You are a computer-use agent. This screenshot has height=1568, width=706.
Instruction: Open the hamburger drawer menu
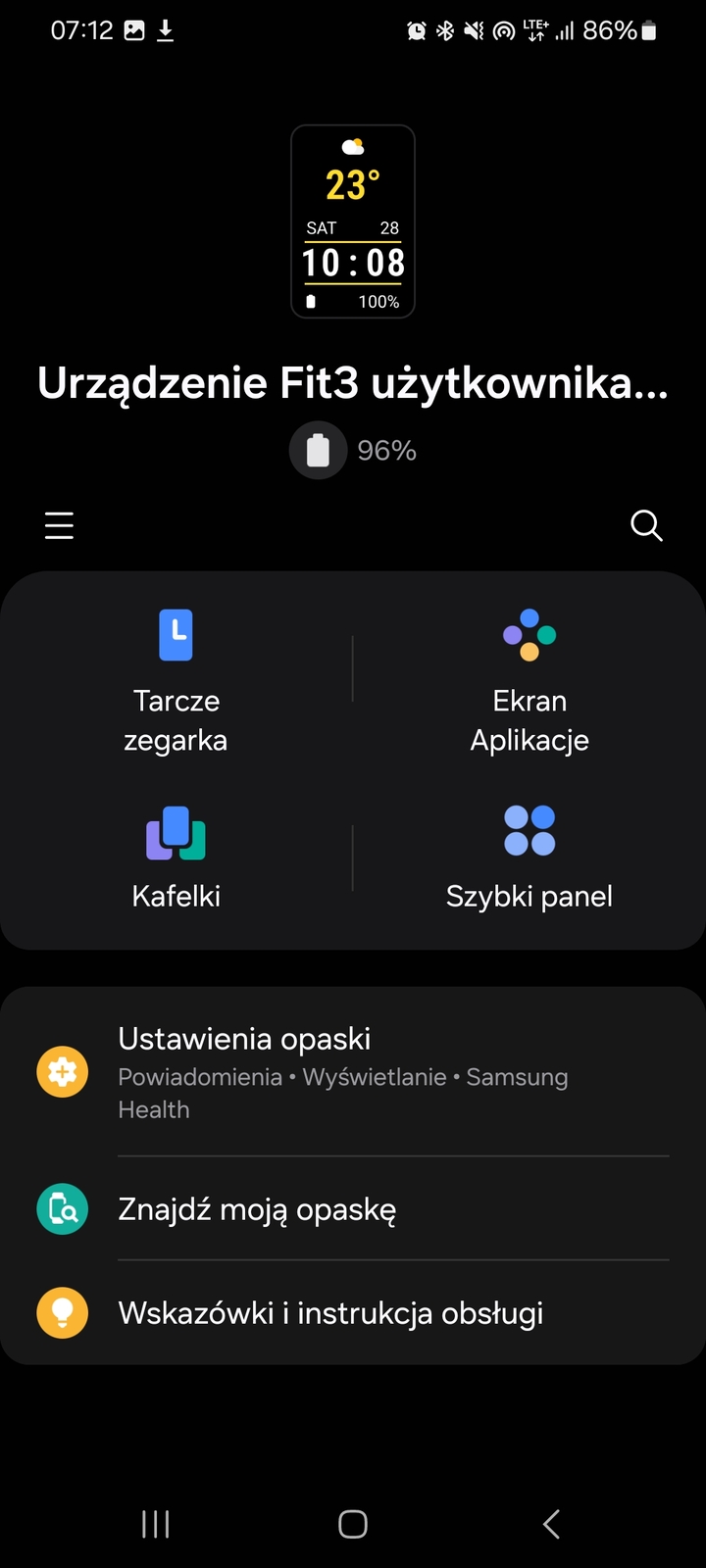pyautogui.click(x=59, y=525)
